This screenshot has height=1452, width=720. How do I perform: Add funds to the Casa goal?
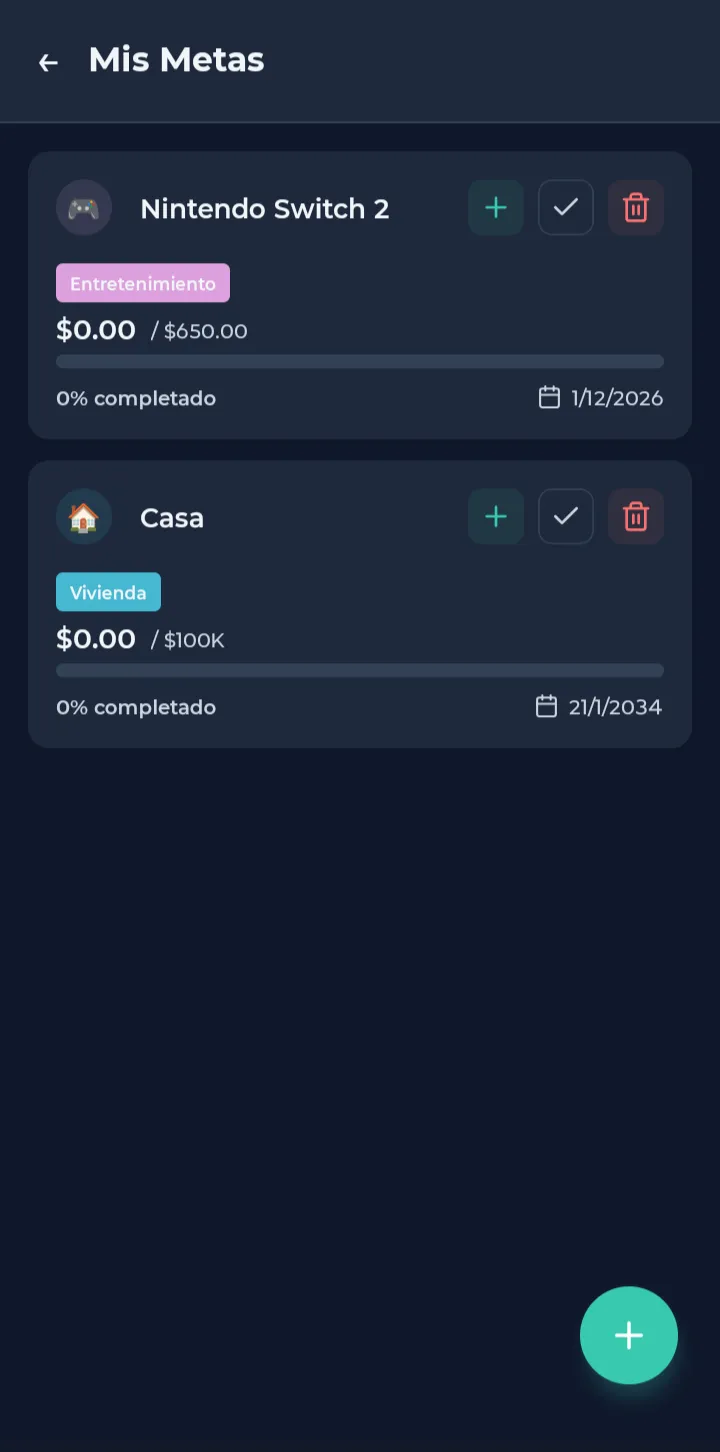[x=495, y=516]
